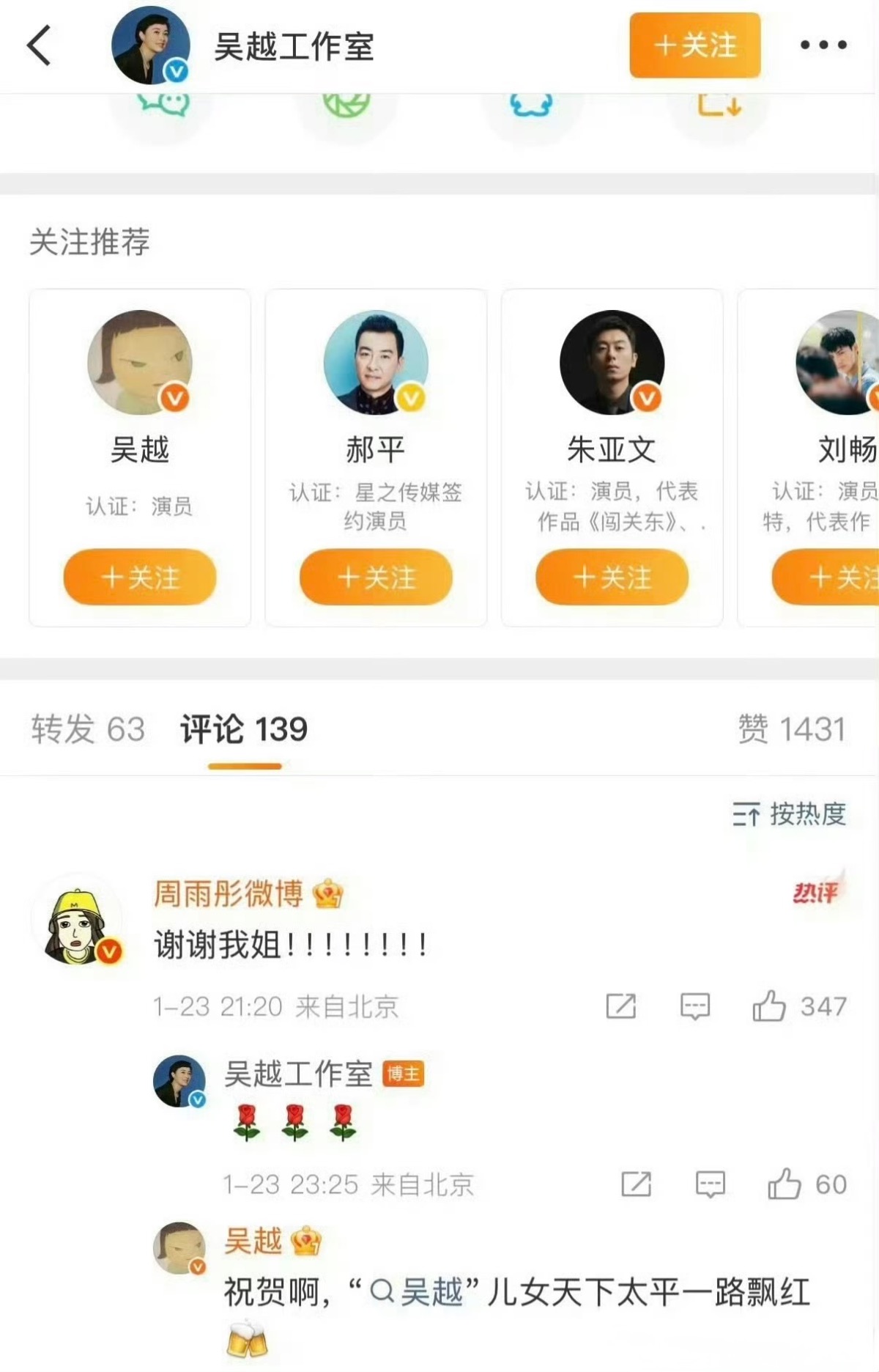
Task: Open the three-dot overflow menu
Action: (x=823, y=45)
